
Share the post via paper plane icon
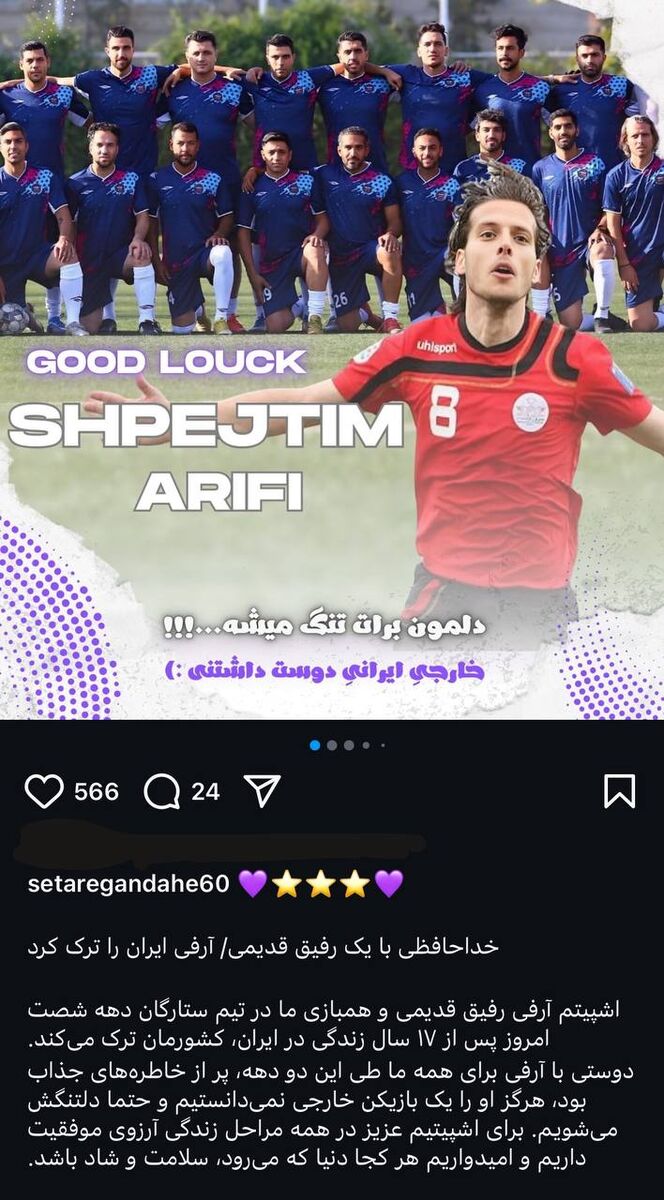262,791
